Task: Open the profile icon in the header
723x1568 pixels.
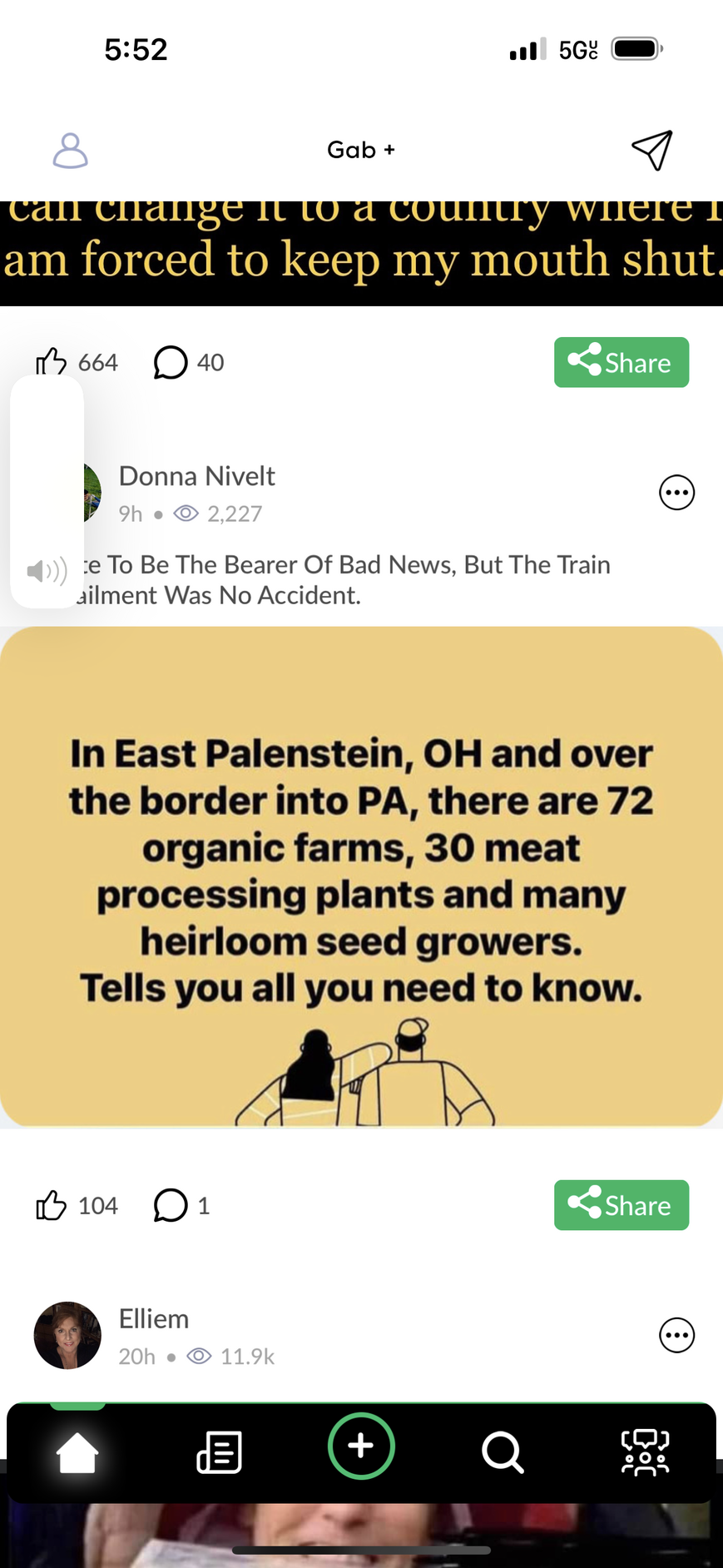Action: 70,151
